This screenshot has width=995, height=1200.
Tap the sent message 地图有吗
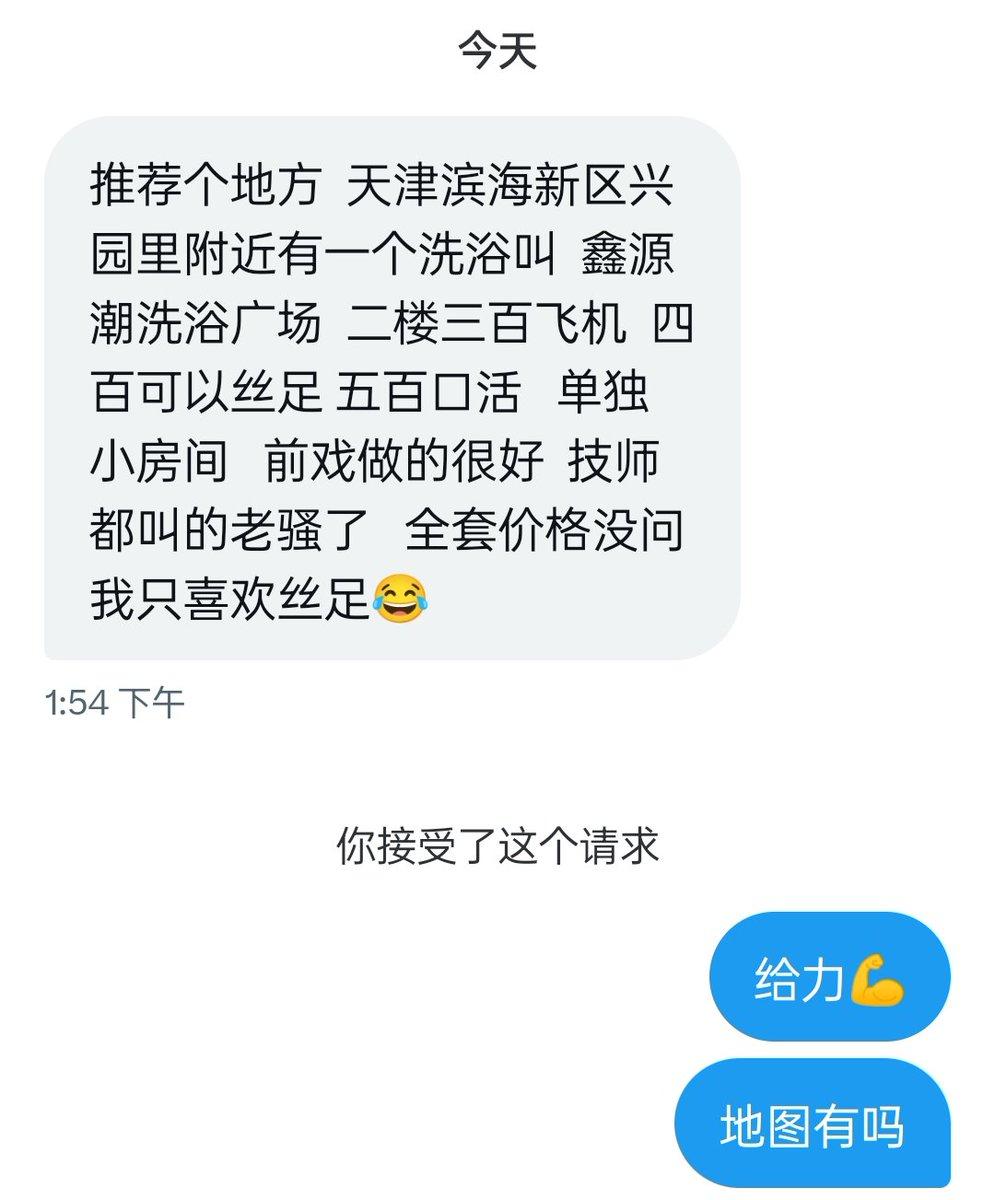click(x=811, y=1124)
